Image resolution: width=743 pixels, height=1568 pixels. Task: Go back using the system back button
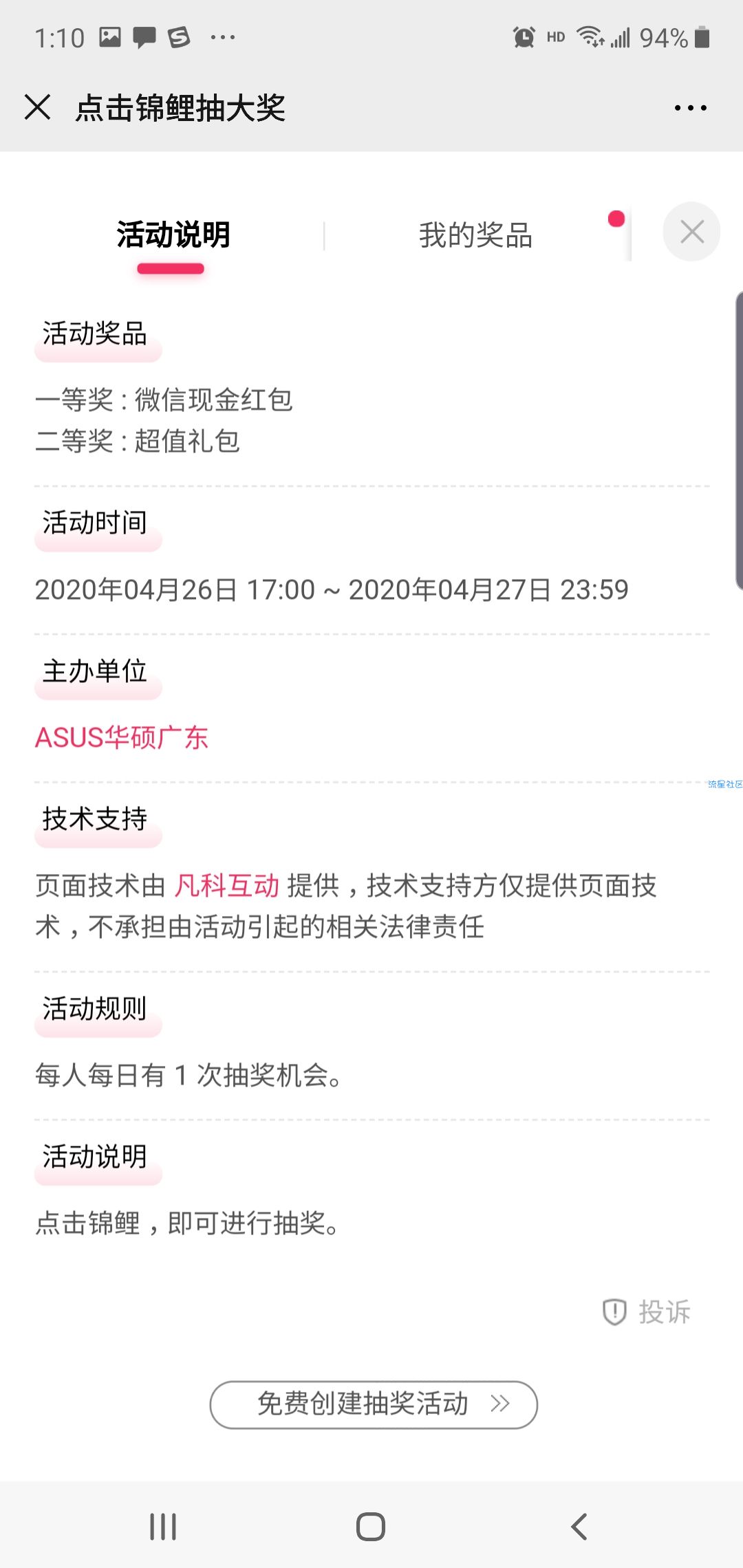[579, 1527]
